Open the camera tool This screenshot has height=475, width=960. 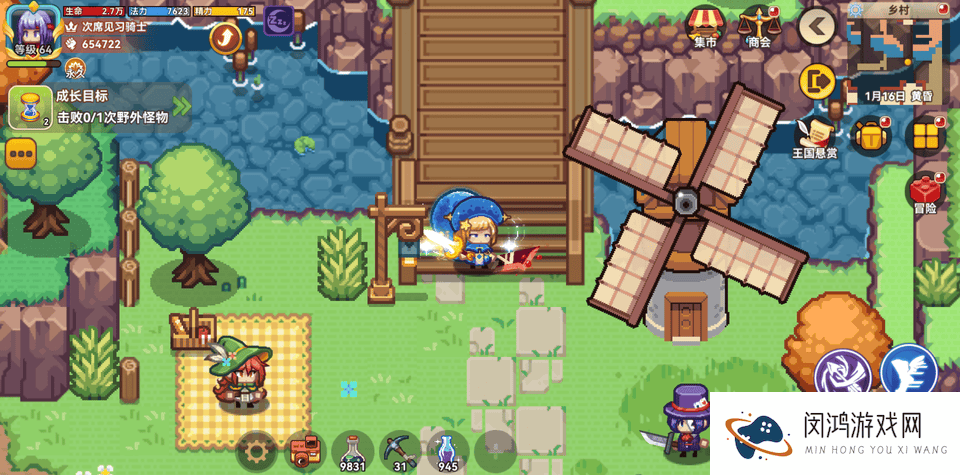[304, 451]
